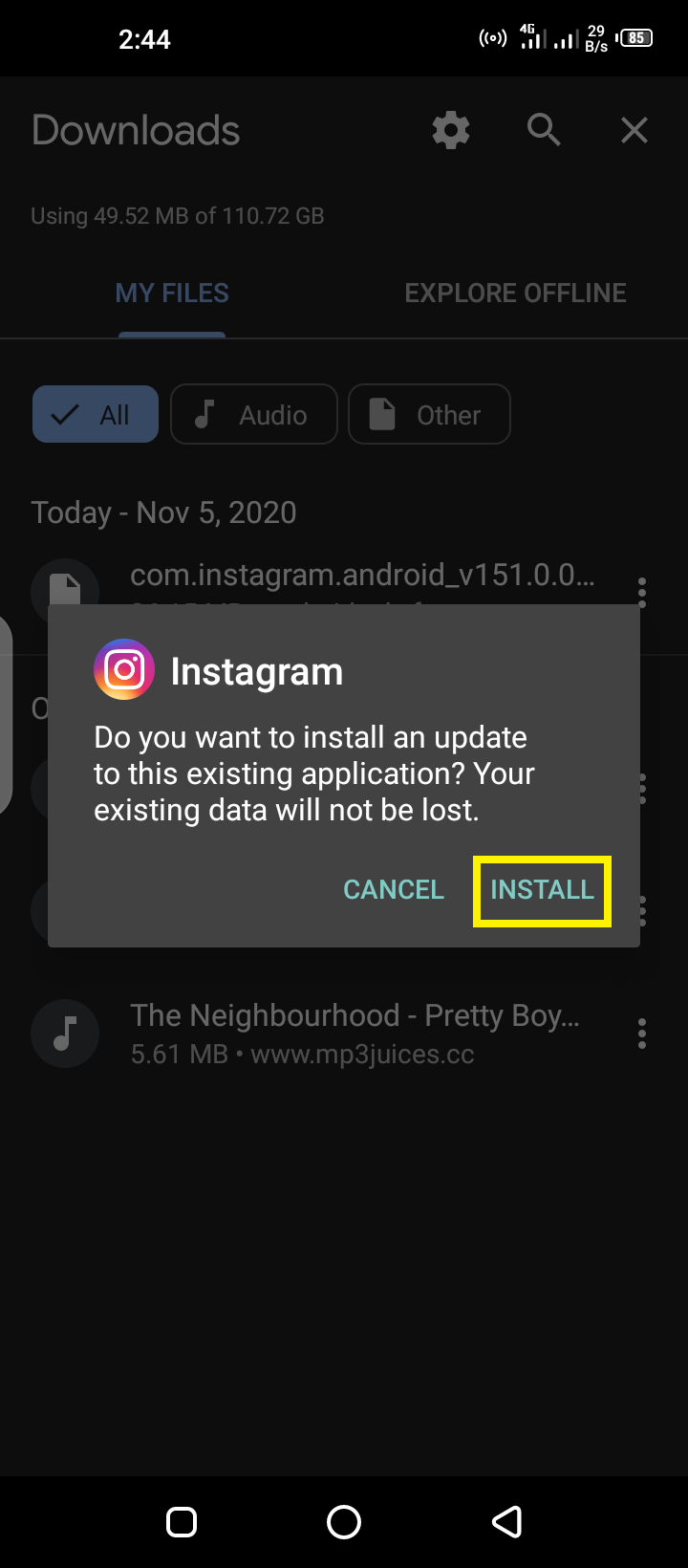Image resolution: width=688 pixels, height=1568 pixels.
Task: Search within Downloads
Action: pyautogui.click(x=544, y=130)
